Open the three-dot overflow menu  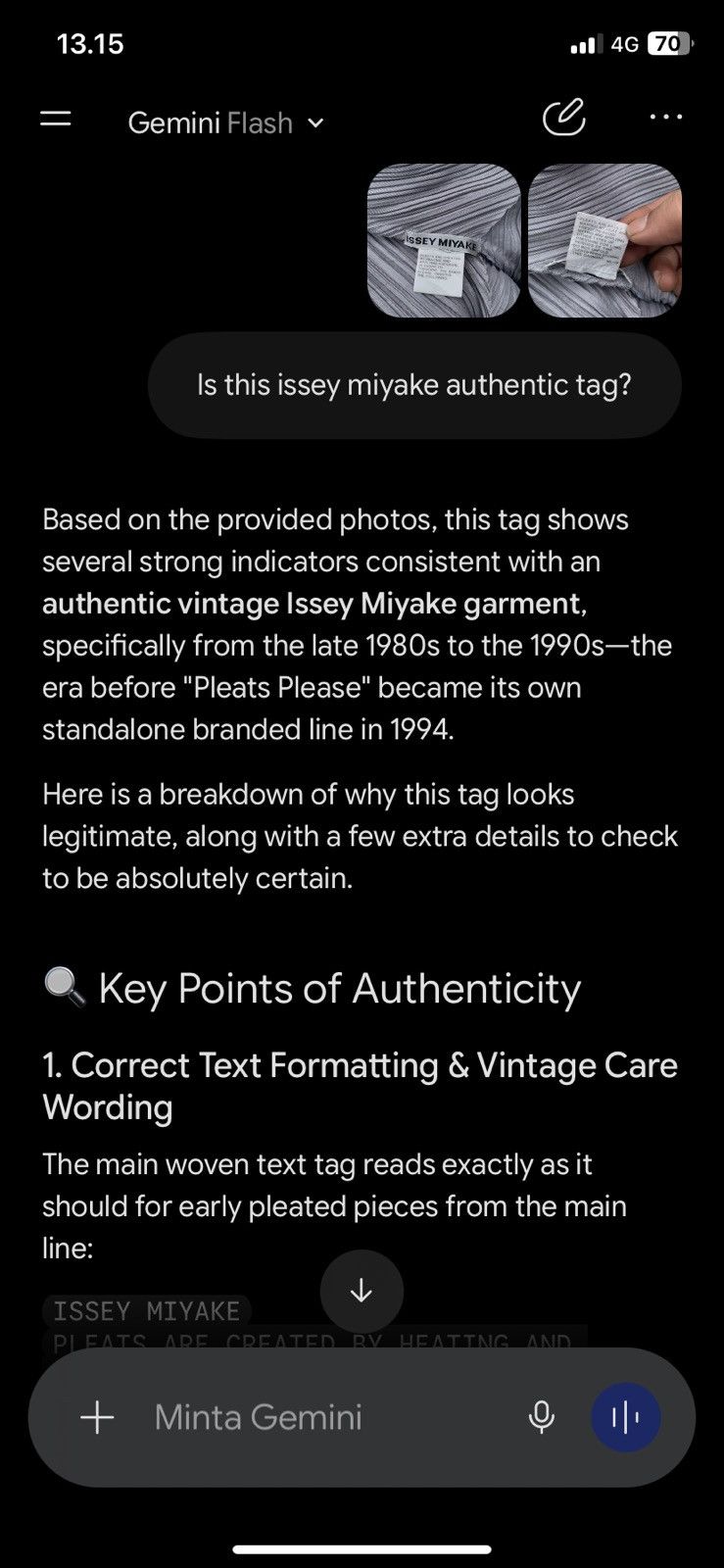(666, 118)
